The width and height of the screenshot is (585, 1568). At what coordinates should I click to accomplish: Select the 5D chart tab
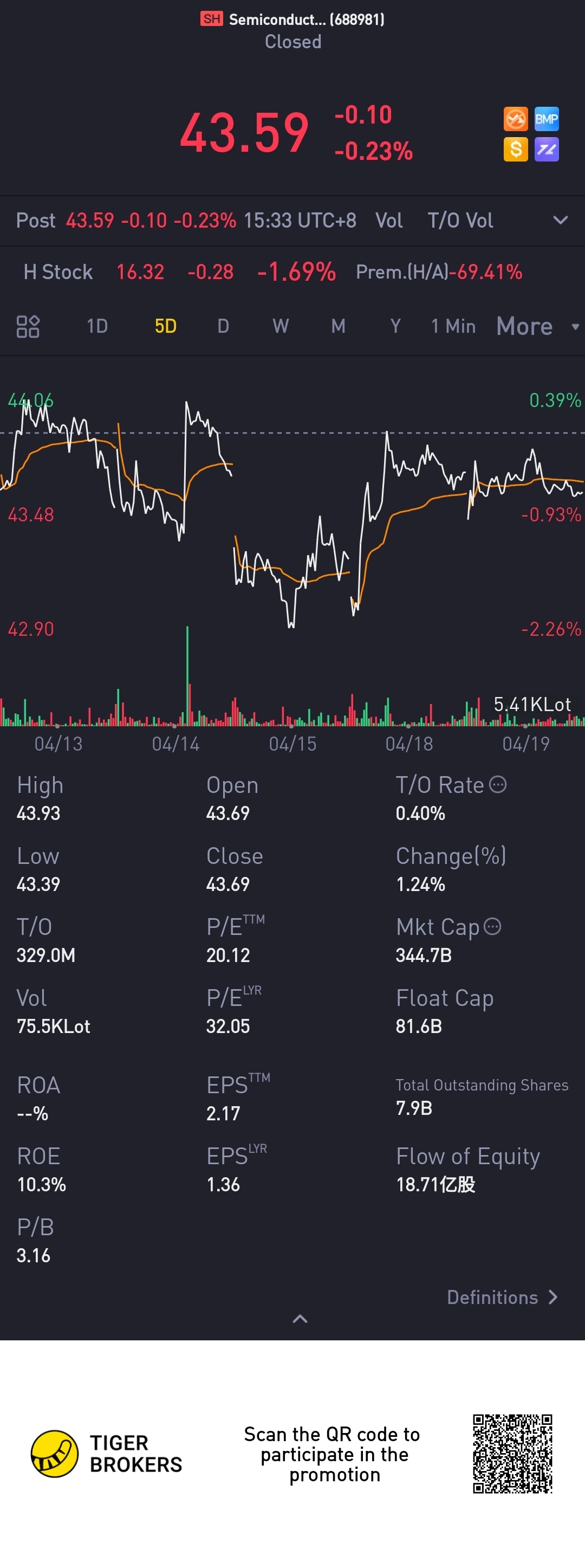click(165, 326)
